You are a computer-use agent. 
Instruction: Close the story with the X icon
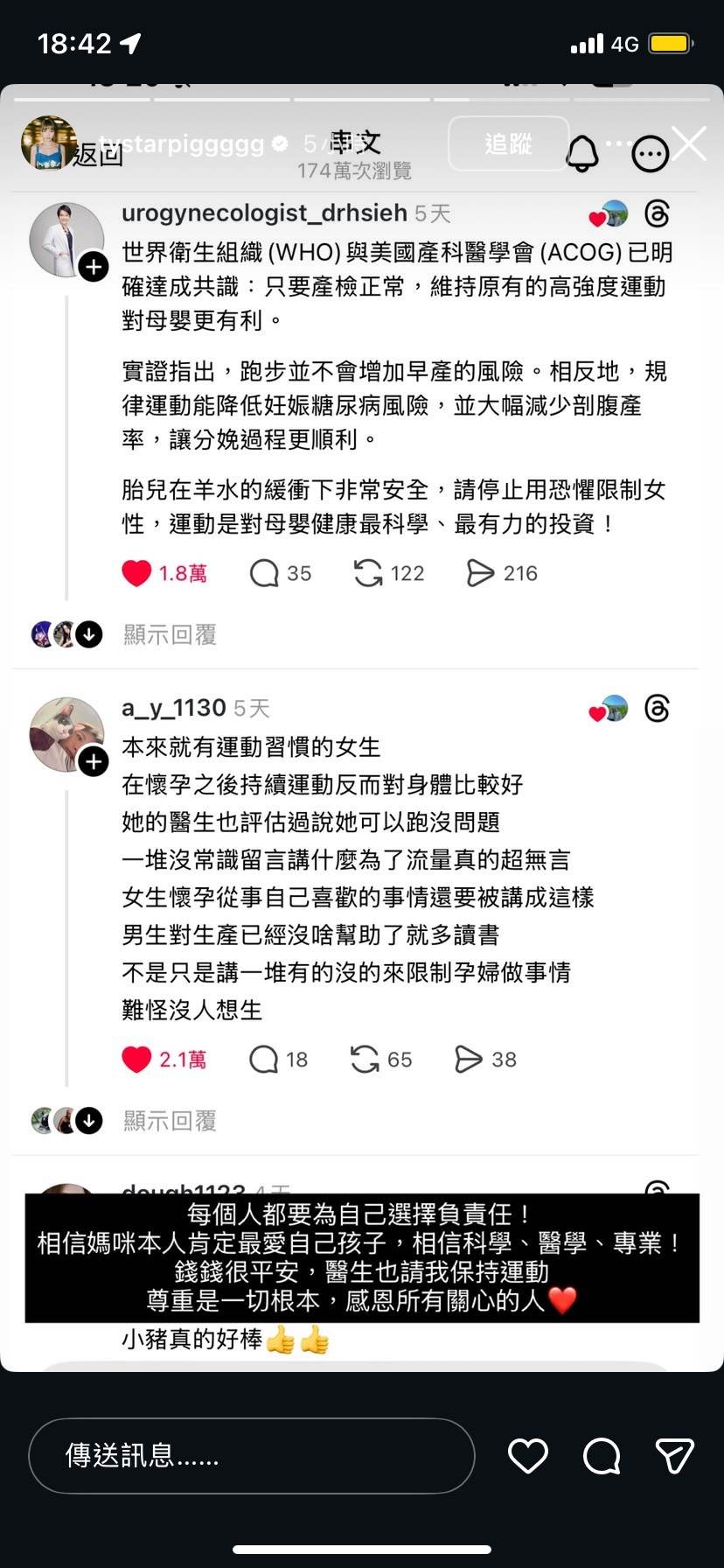(690, 143)
